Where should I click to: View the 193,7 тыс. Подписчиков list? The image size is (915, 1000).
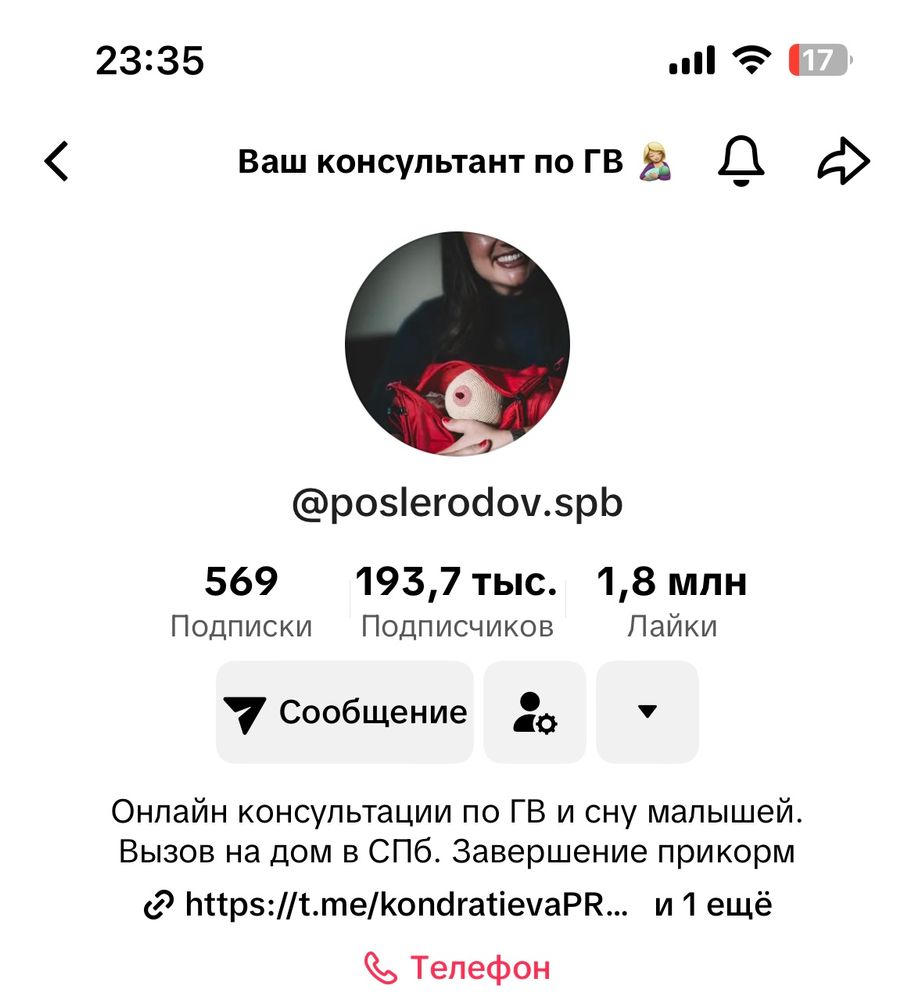pyautogui.click(x=457, y=601)
